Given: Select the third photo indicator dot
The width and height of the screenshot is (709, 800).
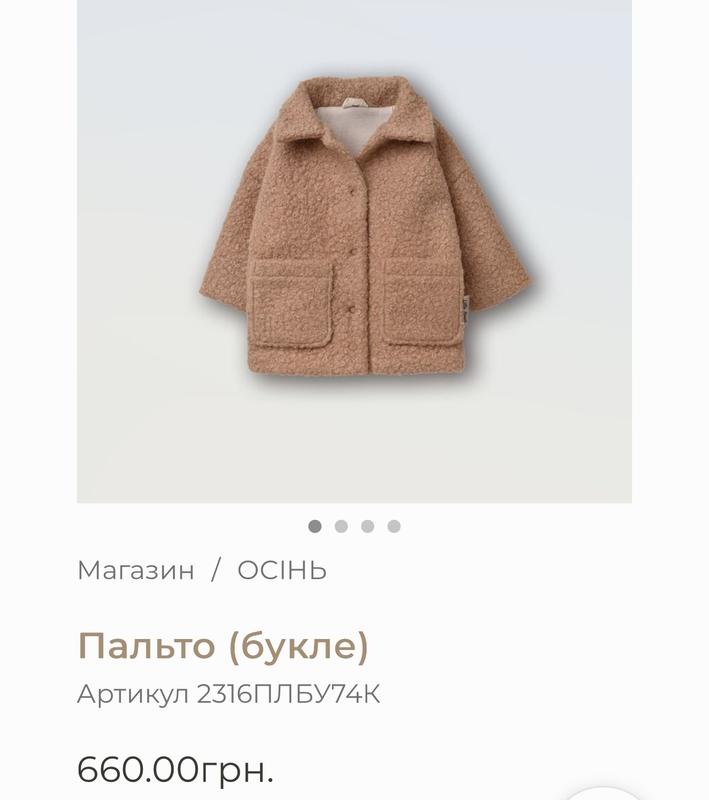Looking at the screenshot, I should [368, 526].
